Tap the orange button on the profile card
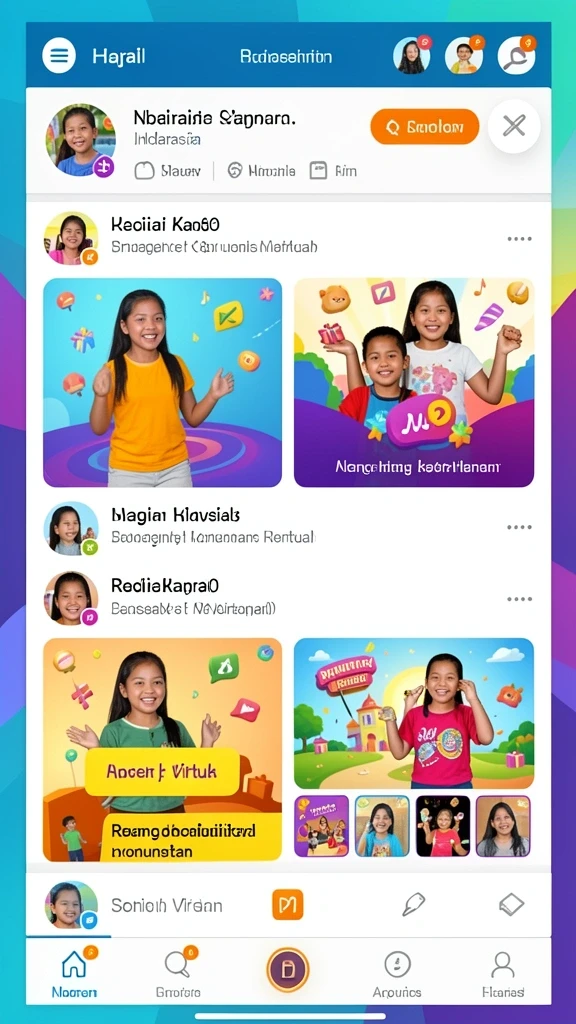Image resolution: width=576 pixels, height=1024 pixels. coord(424,127)
